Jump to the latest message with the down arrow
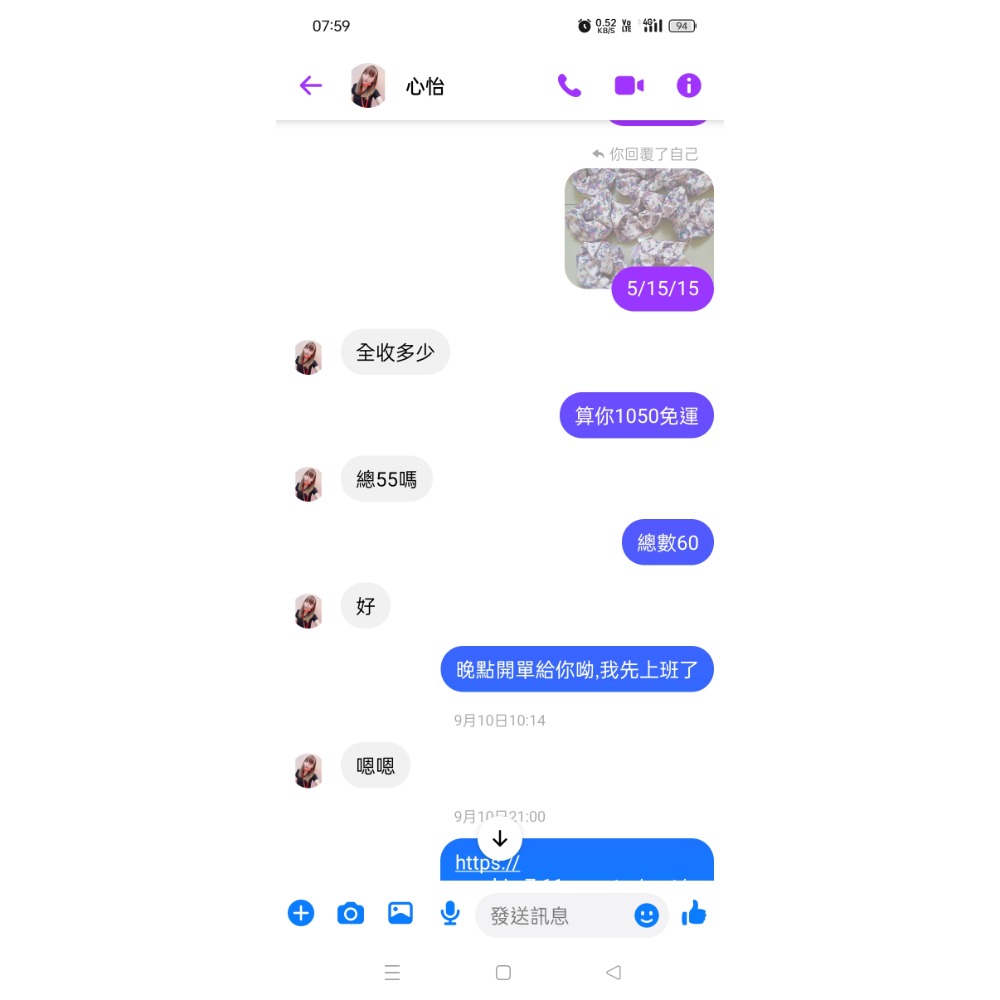The image size is (1000, 1000). (500, 838)
